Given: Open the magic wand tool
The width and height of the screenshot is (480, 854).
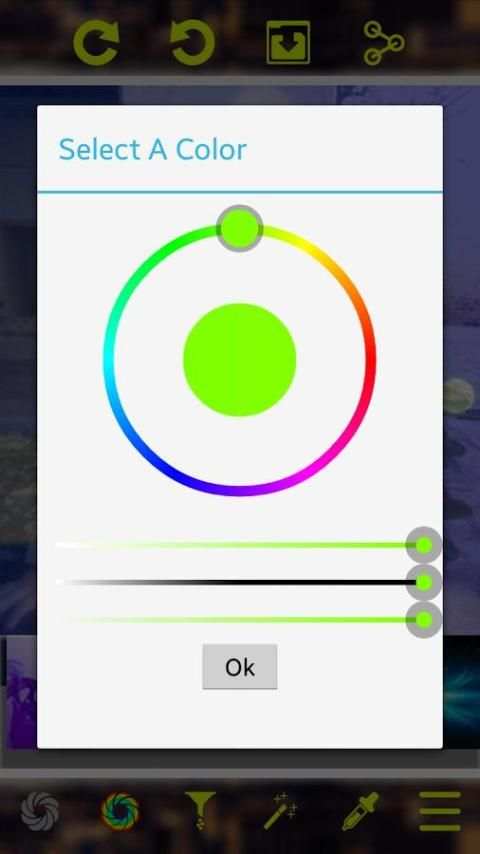Looking at the screenshot, I should tap(281, 811).
